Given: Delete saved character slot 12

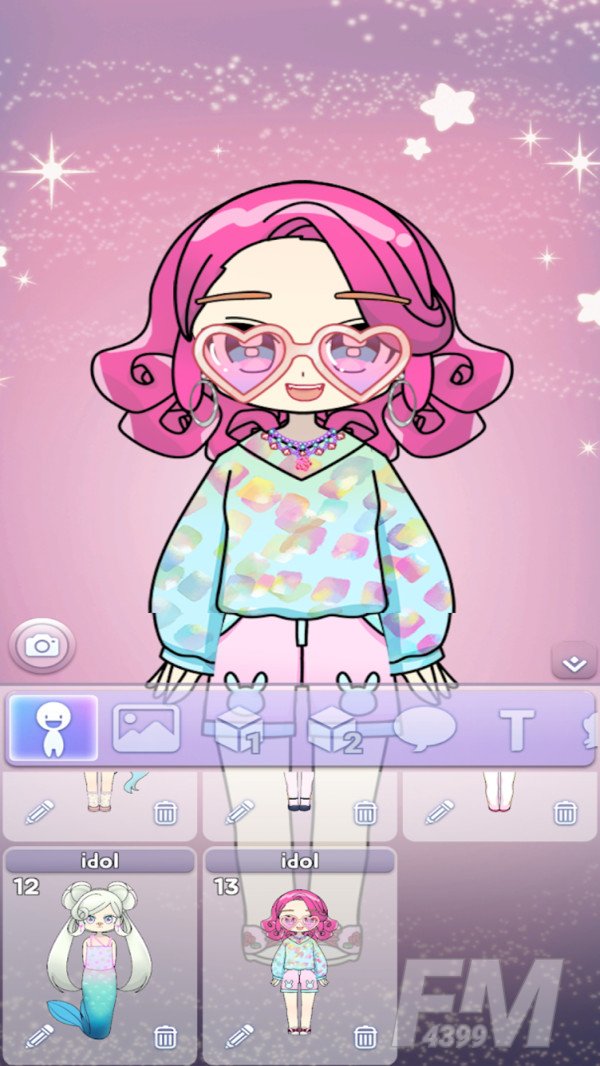Looking at the screenshot, I should pos(165,1037).
